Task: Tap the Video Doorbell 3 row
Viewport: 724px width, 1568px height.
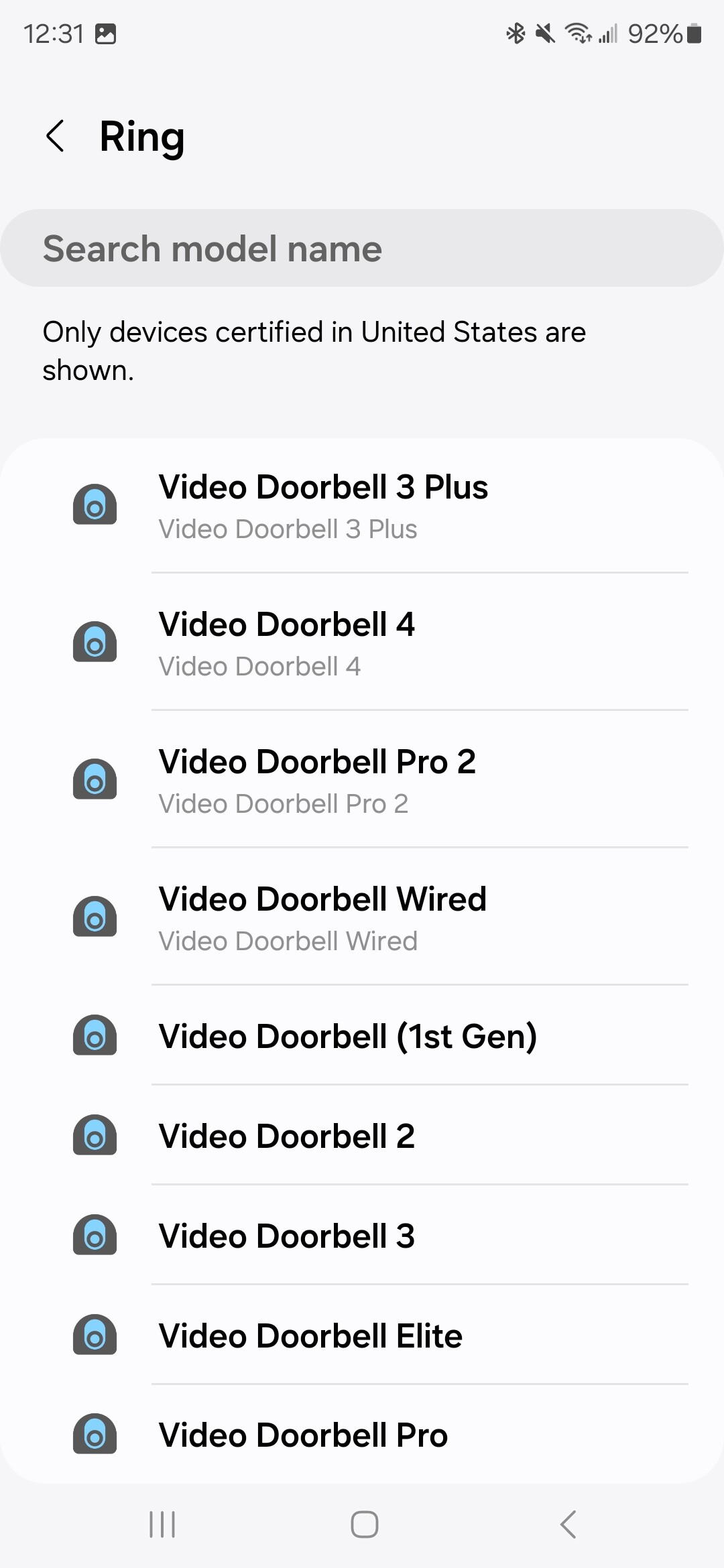Action: tap(362, 1235)
